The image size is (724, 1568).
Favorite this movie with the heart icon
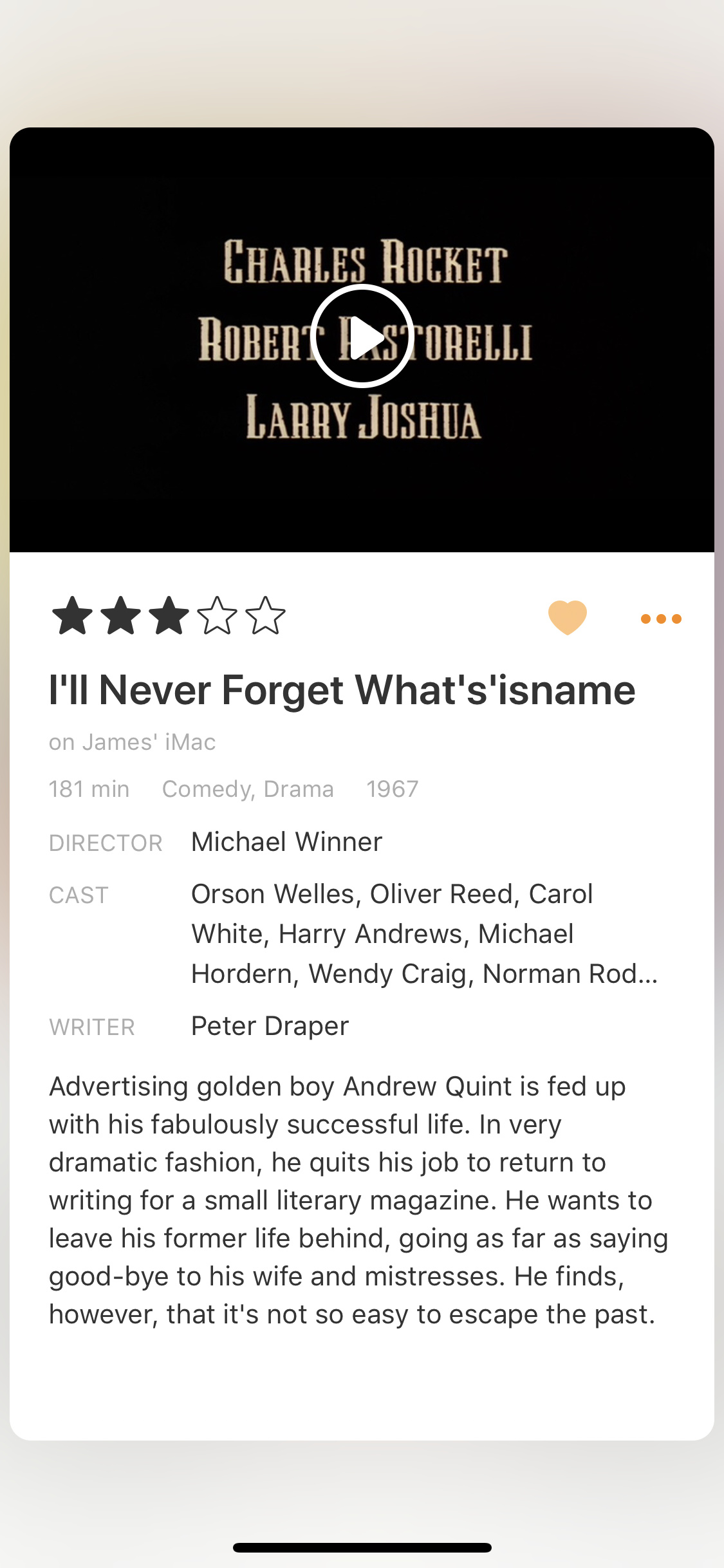click(x=567, y=617)
